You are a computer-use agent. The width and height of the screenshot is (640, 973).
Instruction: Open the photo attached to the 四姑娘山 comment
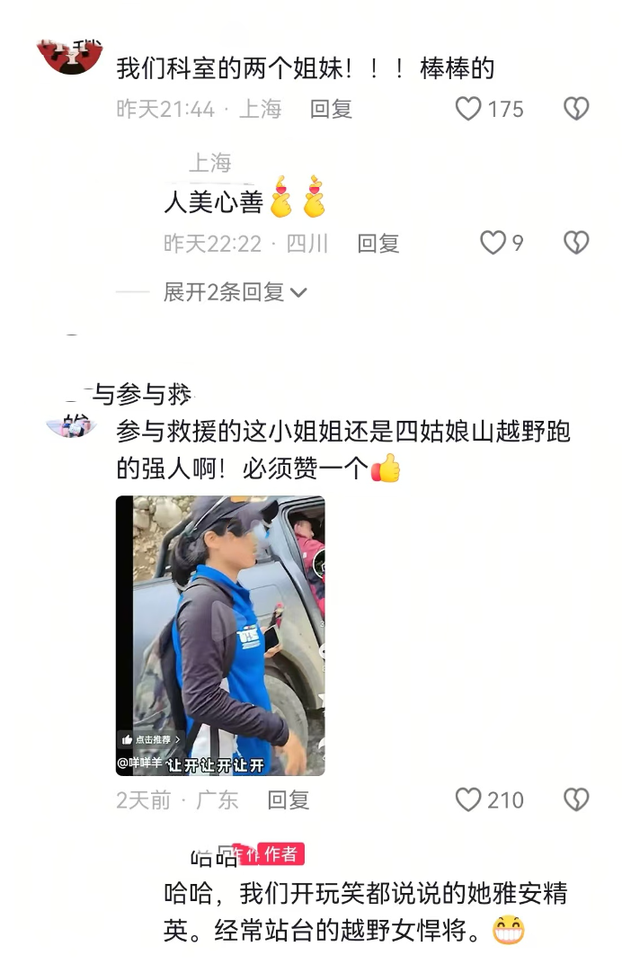coord(220,635)
